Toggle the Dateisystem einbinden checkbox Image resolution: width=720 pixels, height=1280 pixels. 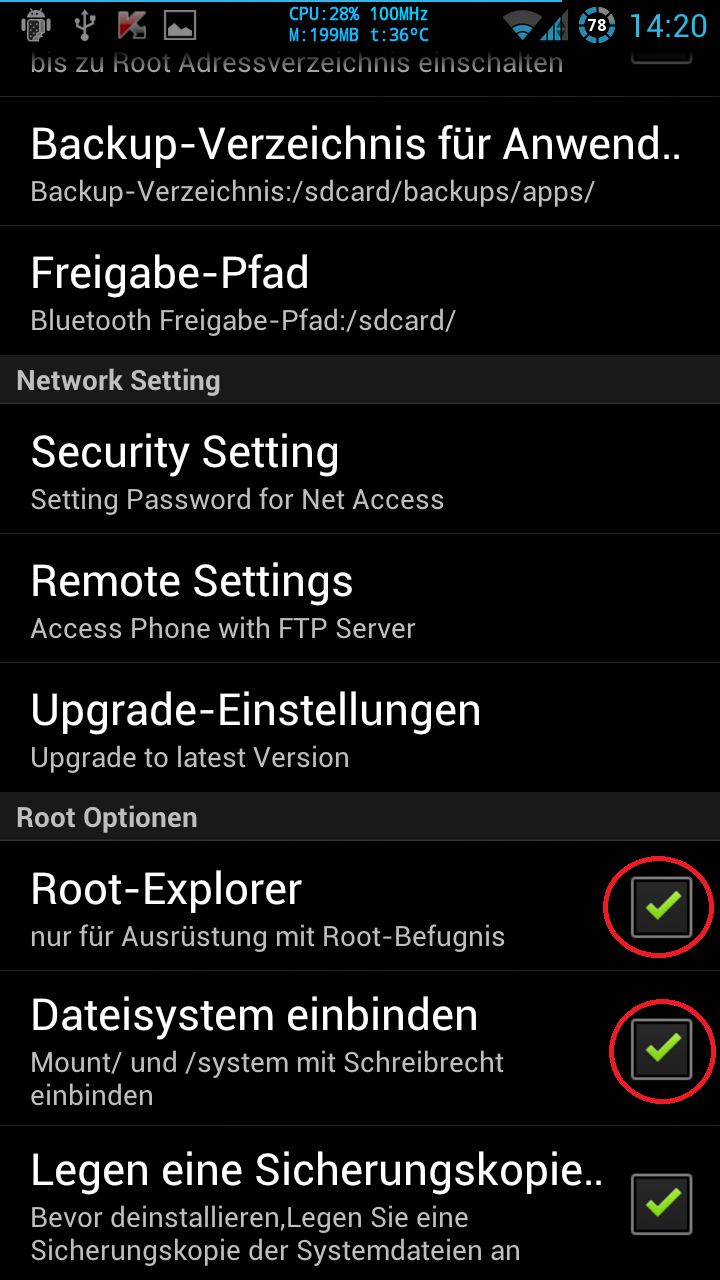(x=661, y=1049)
